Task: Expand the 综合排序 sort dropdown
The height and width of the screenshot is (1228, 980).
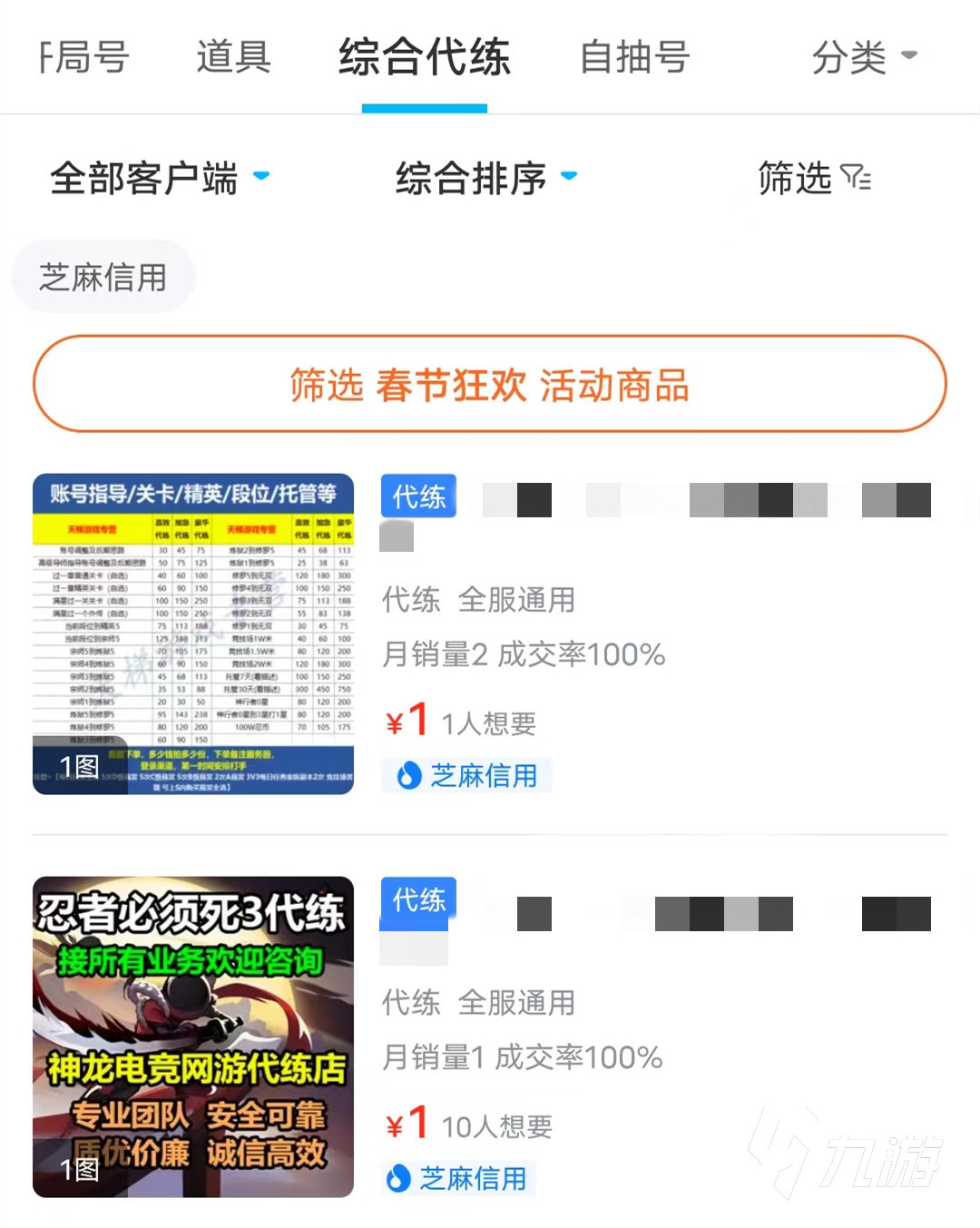Action: (x=485, y=177)
